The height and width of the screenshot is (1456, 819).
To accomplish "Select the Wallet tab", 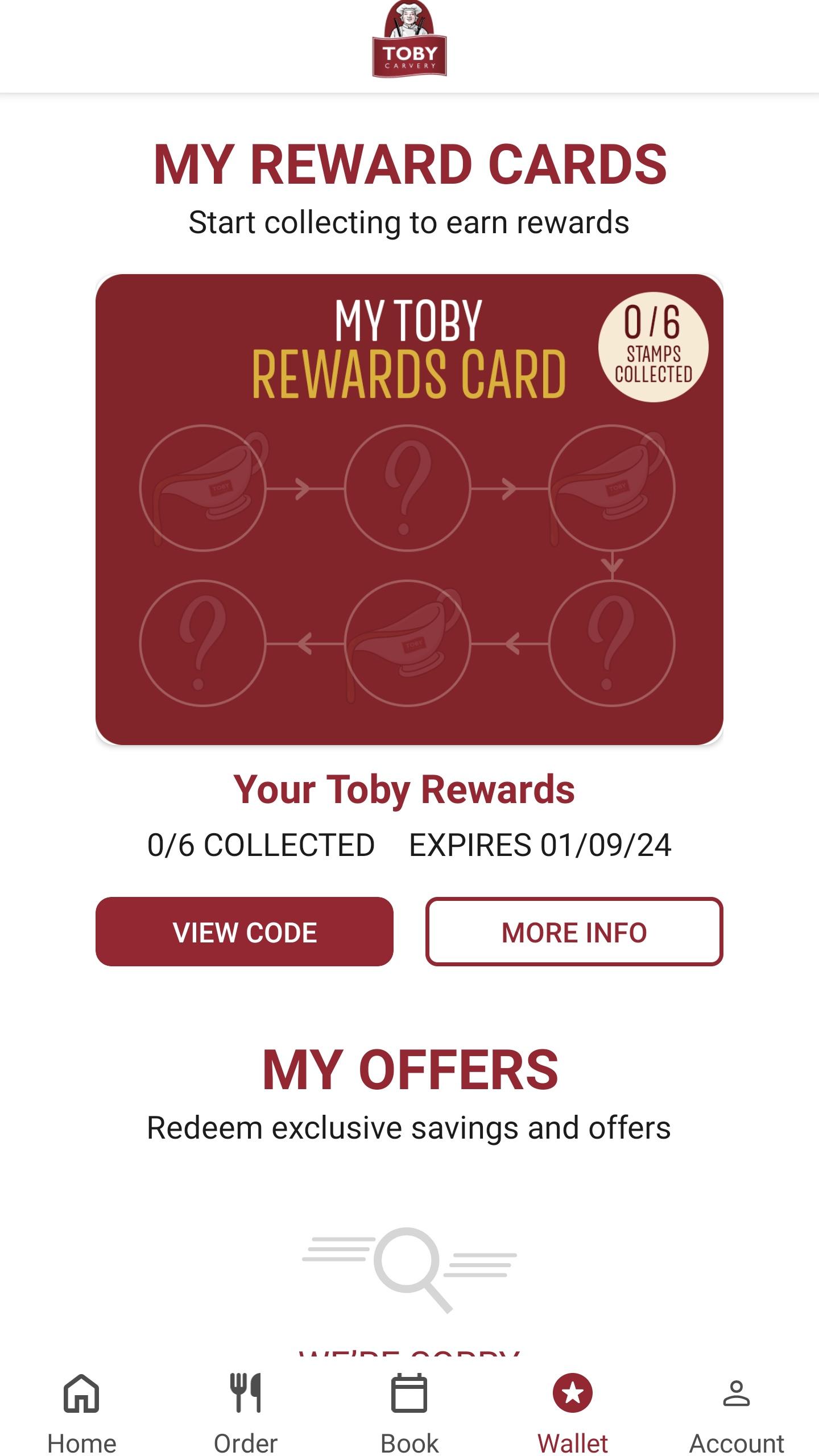I will point(573,1413).
